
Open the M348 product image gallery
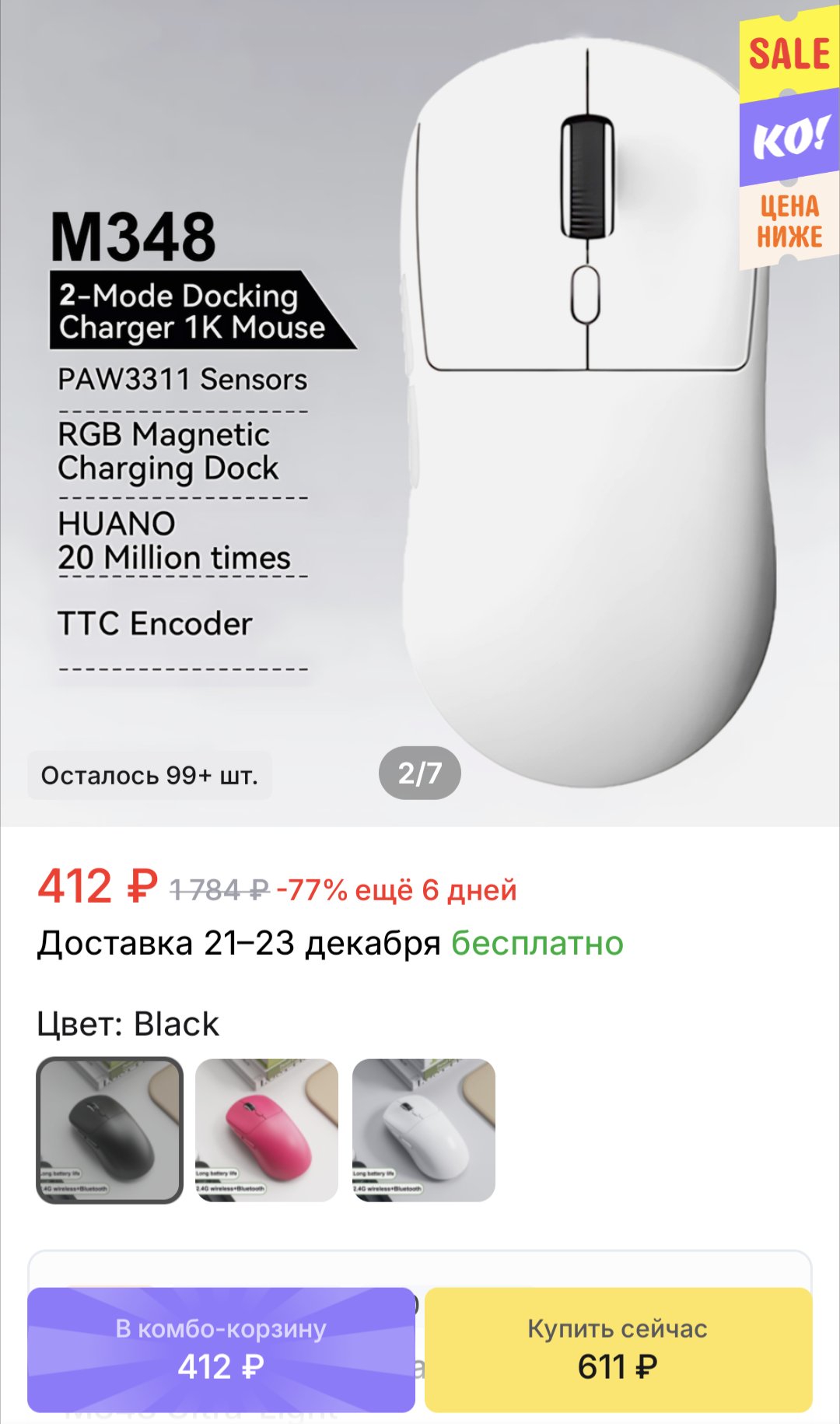[x=420, y=412]
